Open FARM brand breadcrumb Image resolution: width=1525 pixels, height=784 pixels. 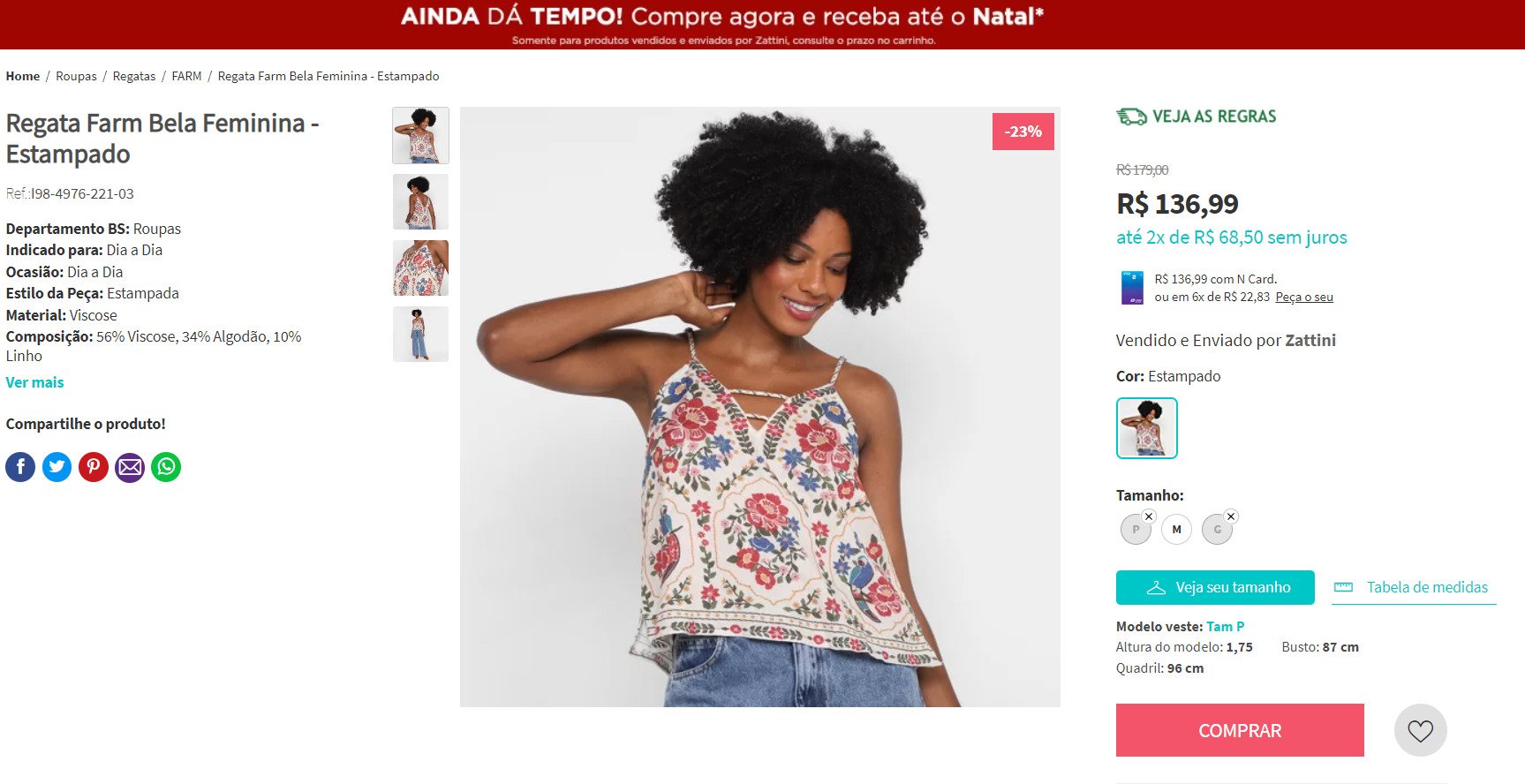pos(186,76)
